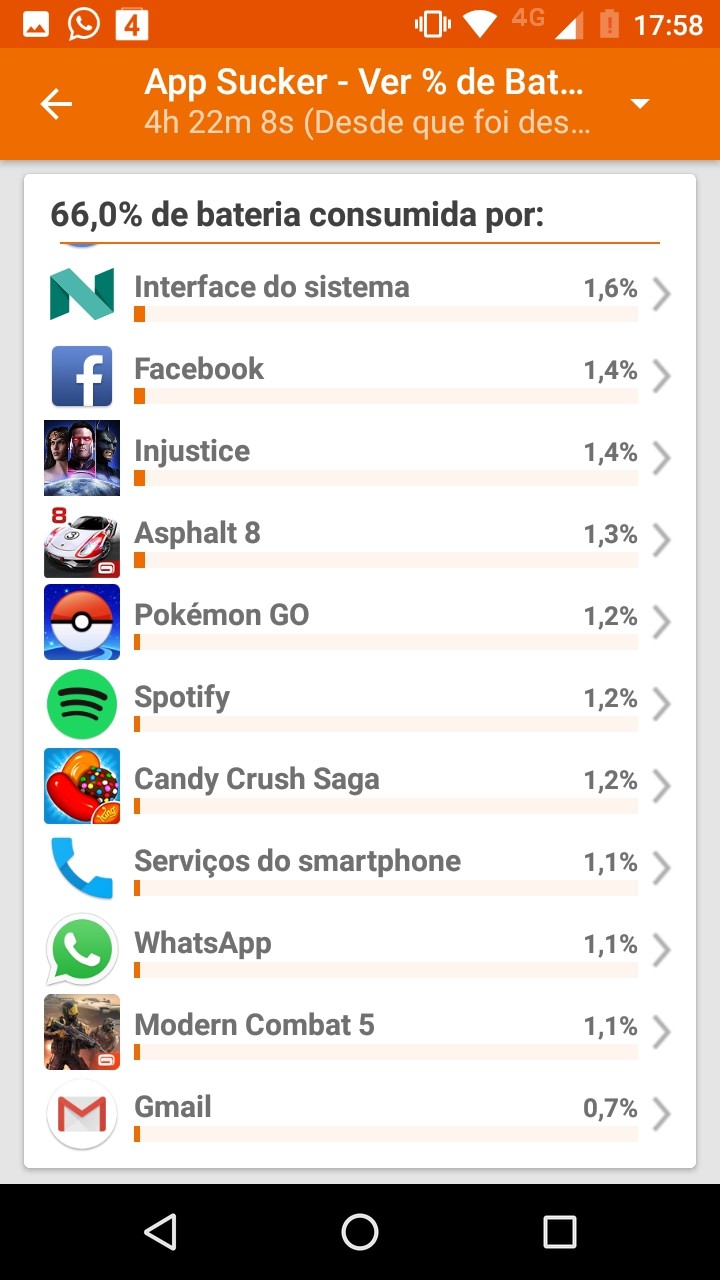This screenshot has width=720, height=1280.
Task: View Serviços do smartphone details
Action: click(360, 868)
